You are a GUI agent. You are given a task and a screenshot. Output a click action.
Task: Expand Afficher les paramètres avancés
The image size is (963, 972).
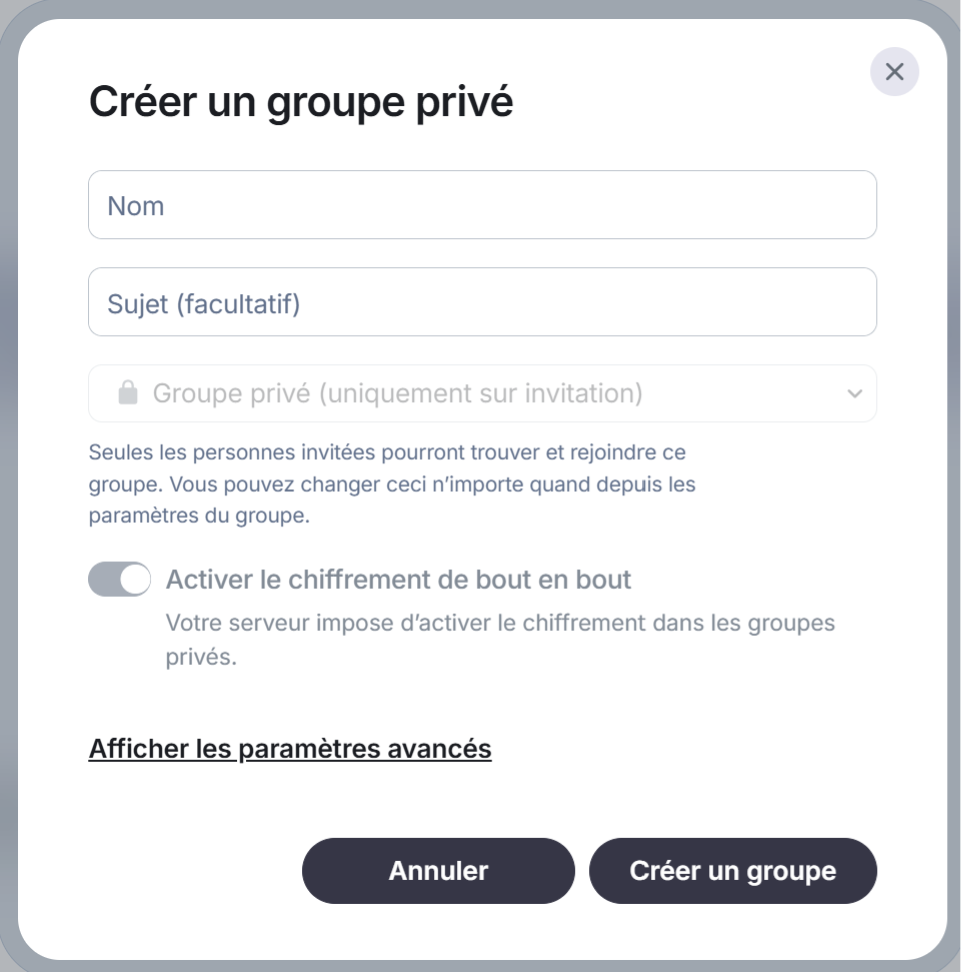290,748
